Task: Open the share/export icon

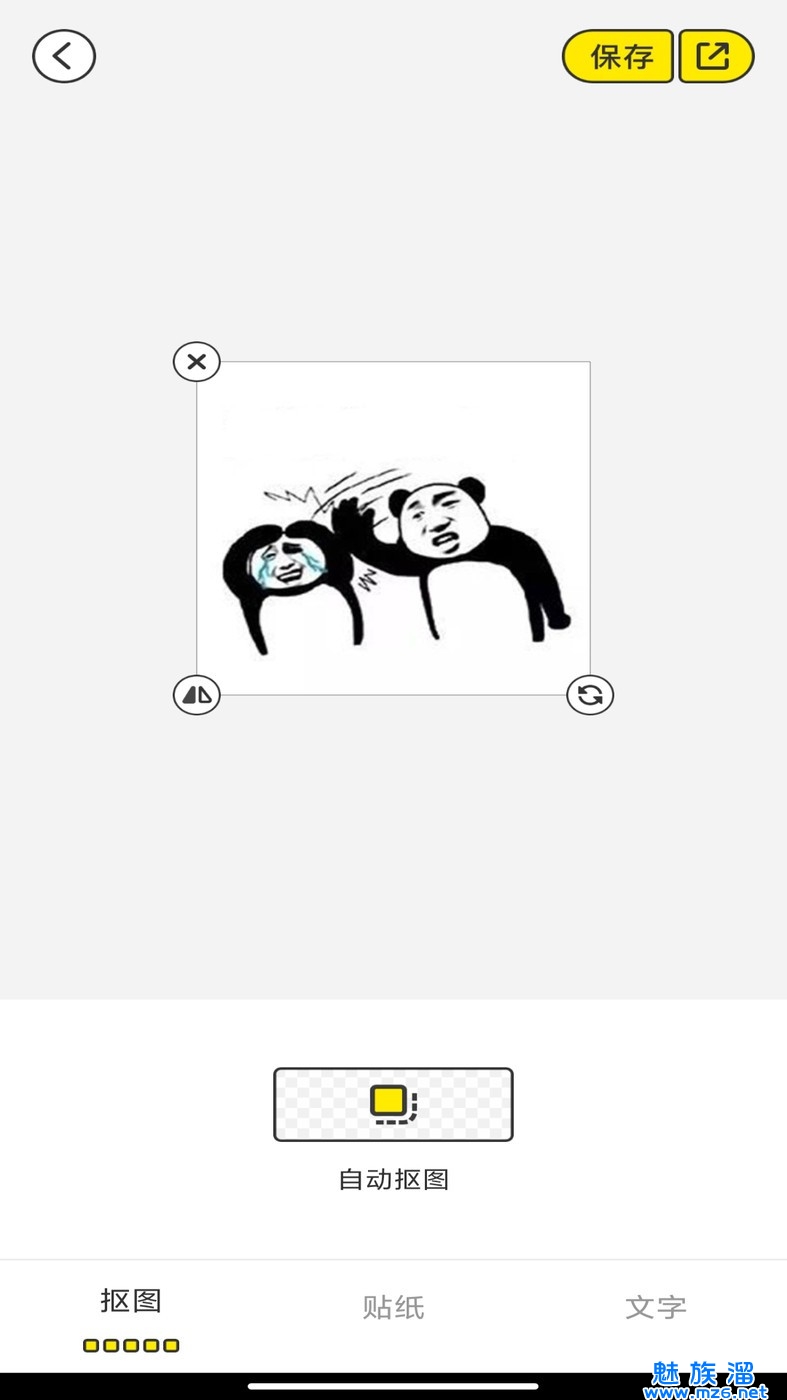Action: tap(715, 56)
